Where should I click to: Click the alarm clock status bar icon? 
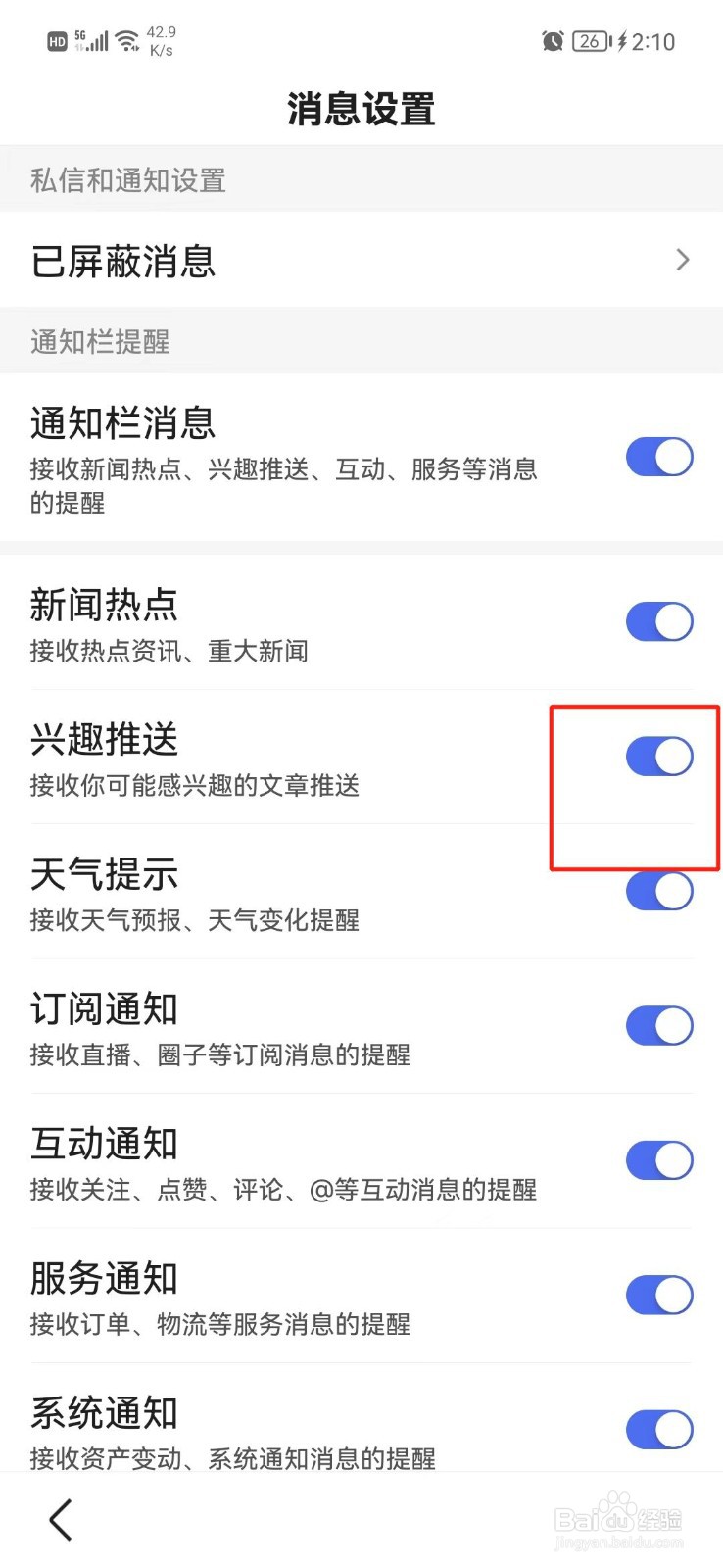552,41
